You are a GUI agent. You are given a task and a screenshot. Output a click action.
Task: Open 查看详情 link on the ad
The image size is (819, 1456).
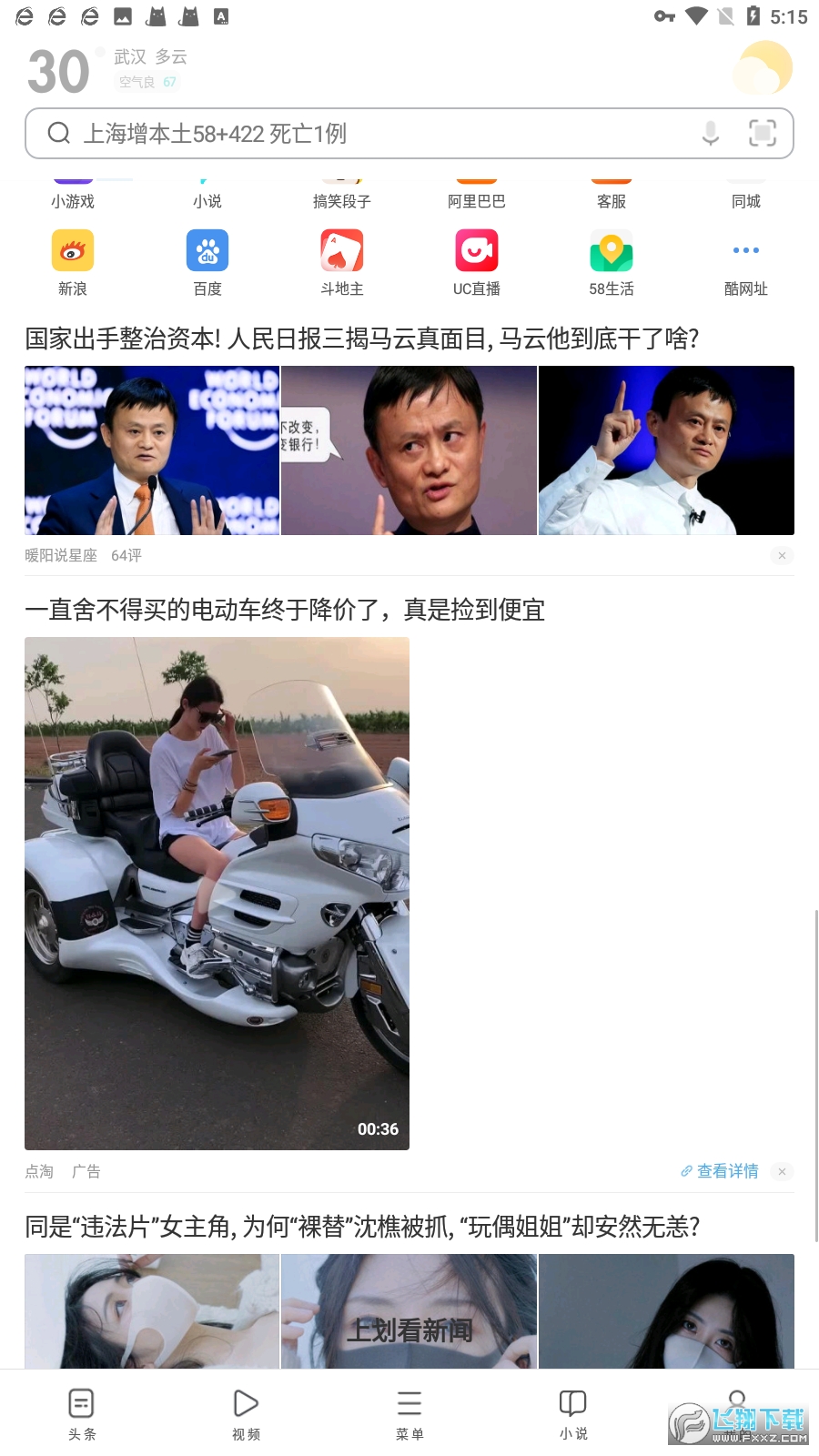720,1171
